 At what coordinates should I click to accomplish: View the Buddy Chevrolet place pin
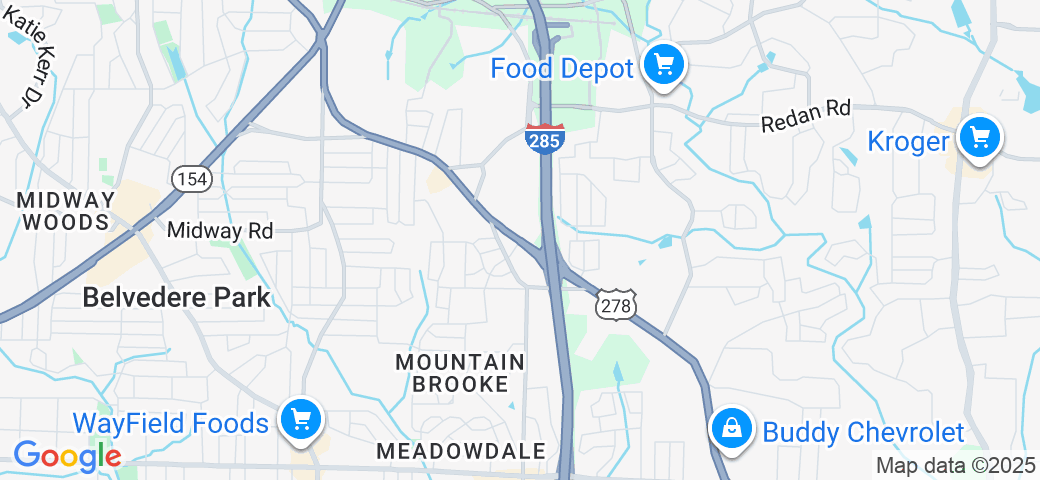coord(733,429)
